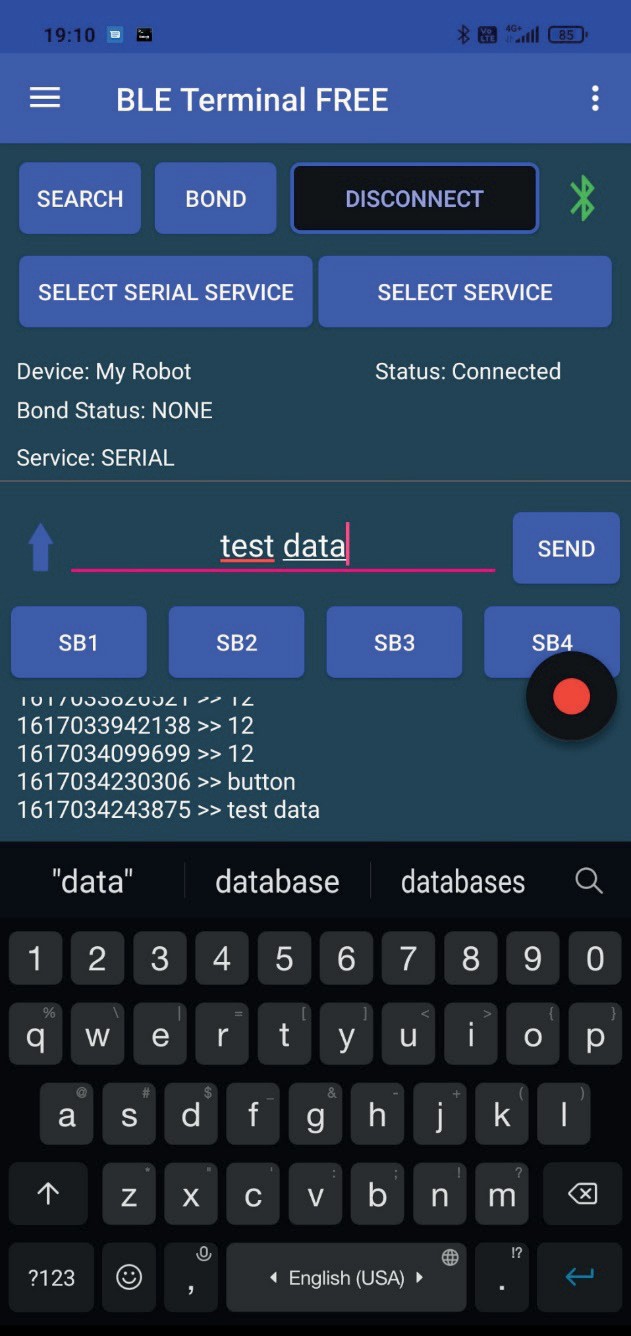The height and width of the screenshot is (1336, 631).
Task: Open the three-dot overflow menu
Action: coord(595,98)
